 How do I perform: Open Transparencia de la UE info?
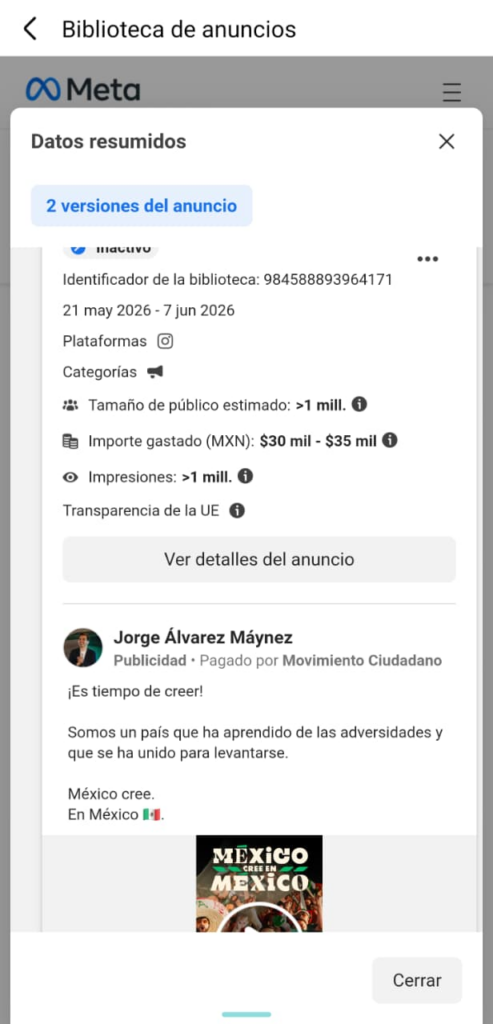[237, 511]
